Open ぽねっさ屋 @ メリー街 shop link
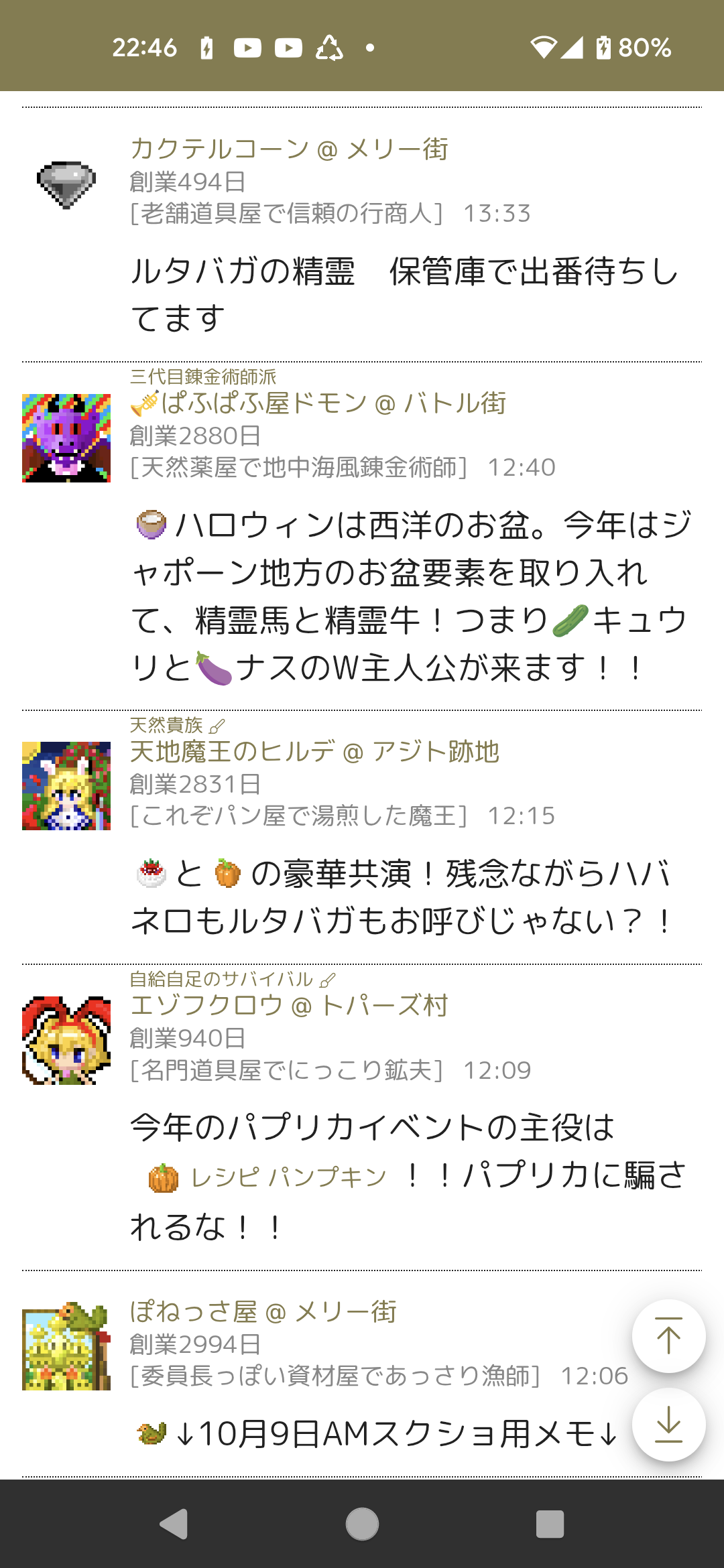 263,1312
